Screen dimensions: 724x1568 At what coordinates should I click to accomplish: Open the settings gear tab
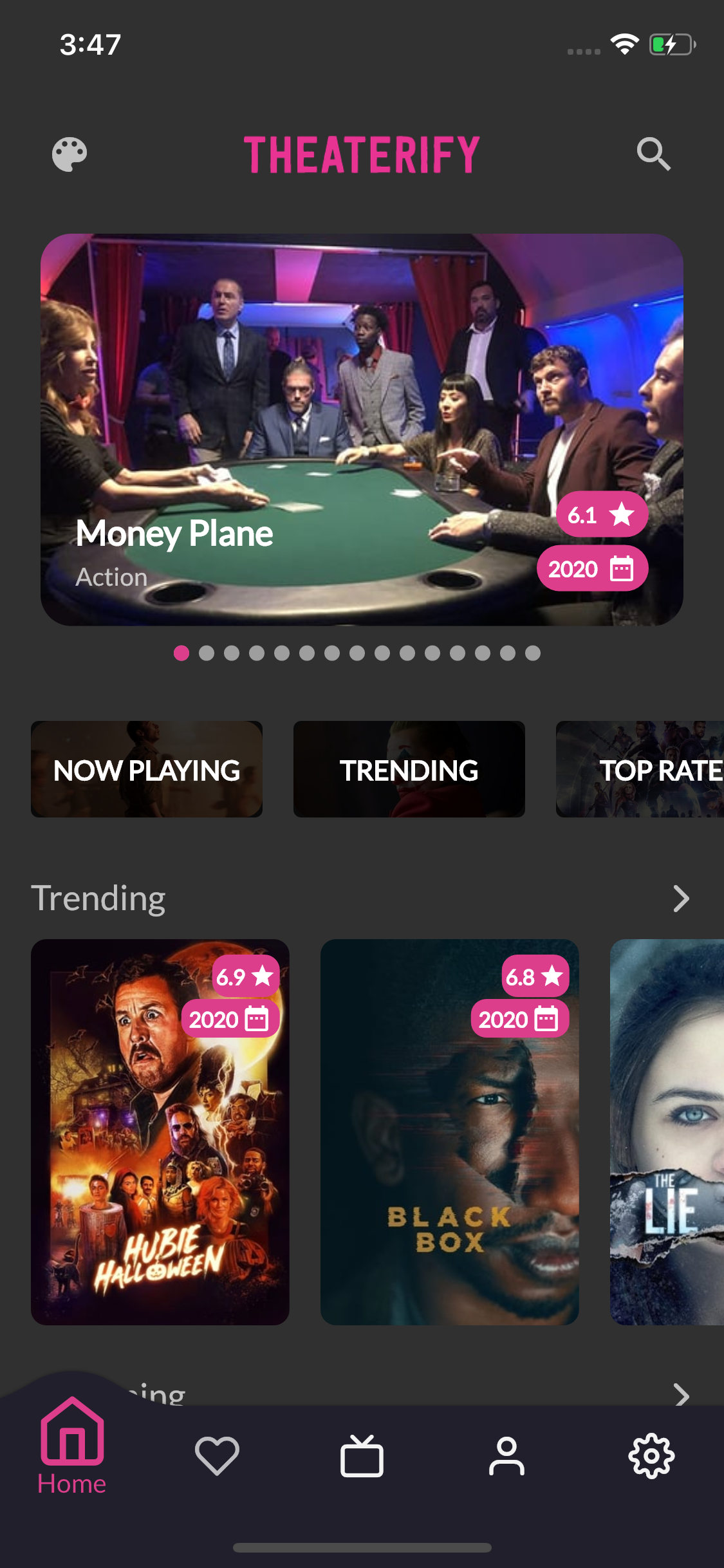coord(651,1456)
